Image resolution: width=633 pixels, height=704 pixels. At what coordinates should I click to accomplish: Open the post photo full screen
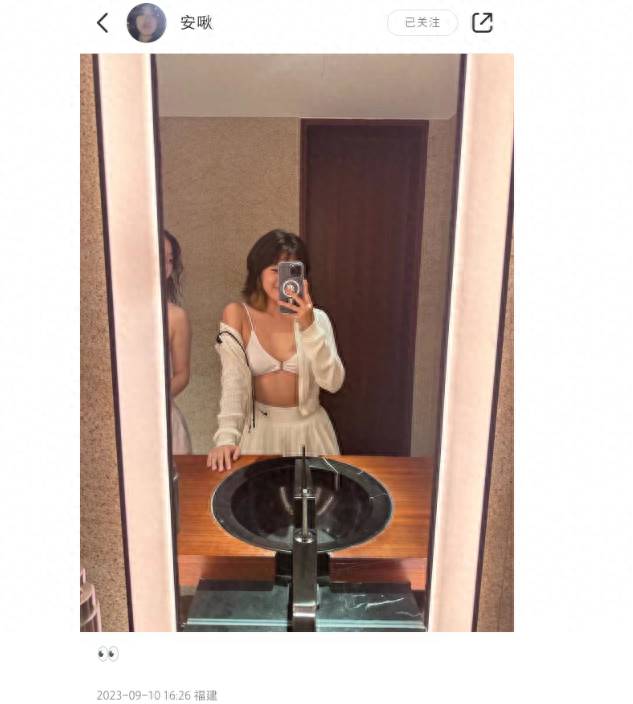pos(297,342)
